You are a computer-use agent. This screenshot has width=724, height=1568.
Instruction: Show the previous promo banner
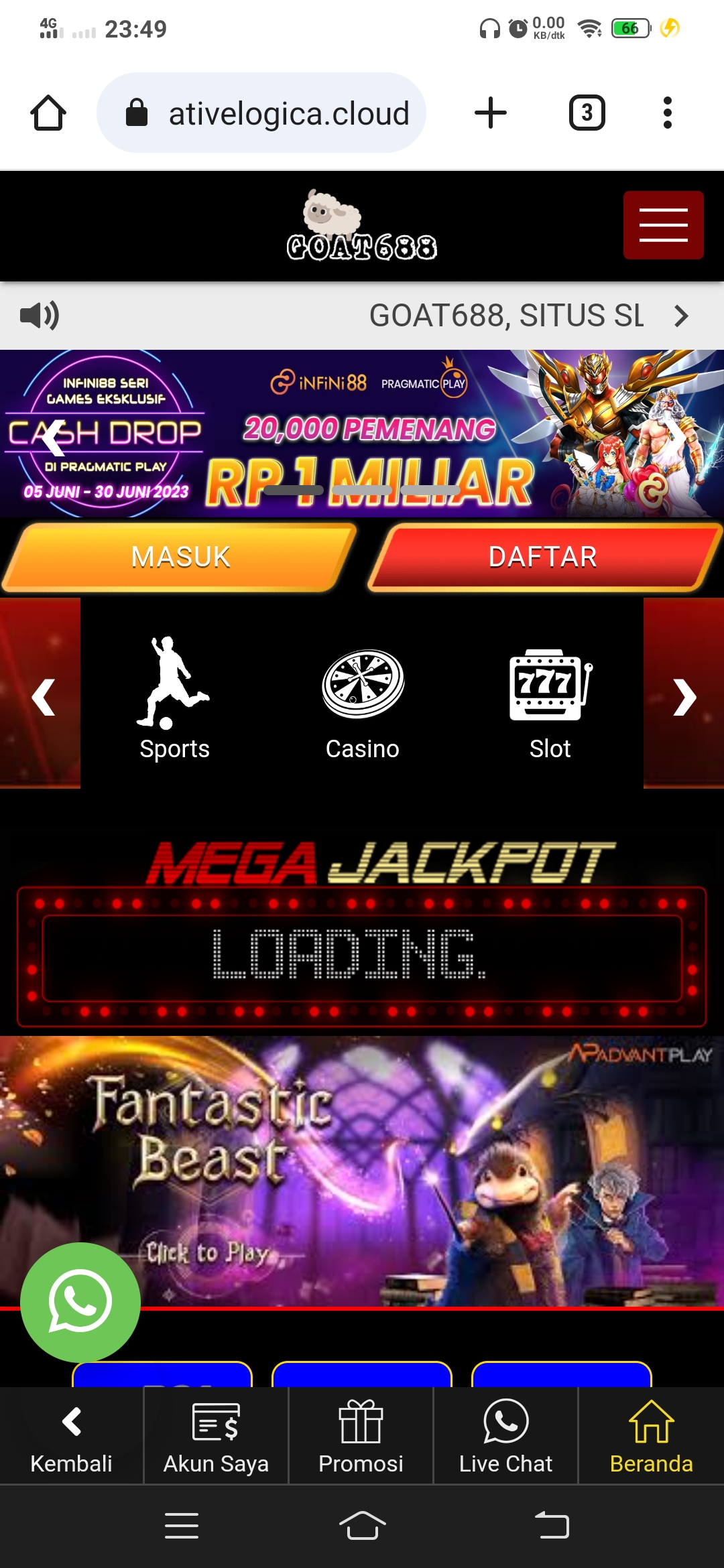click(x=54, y=436)
